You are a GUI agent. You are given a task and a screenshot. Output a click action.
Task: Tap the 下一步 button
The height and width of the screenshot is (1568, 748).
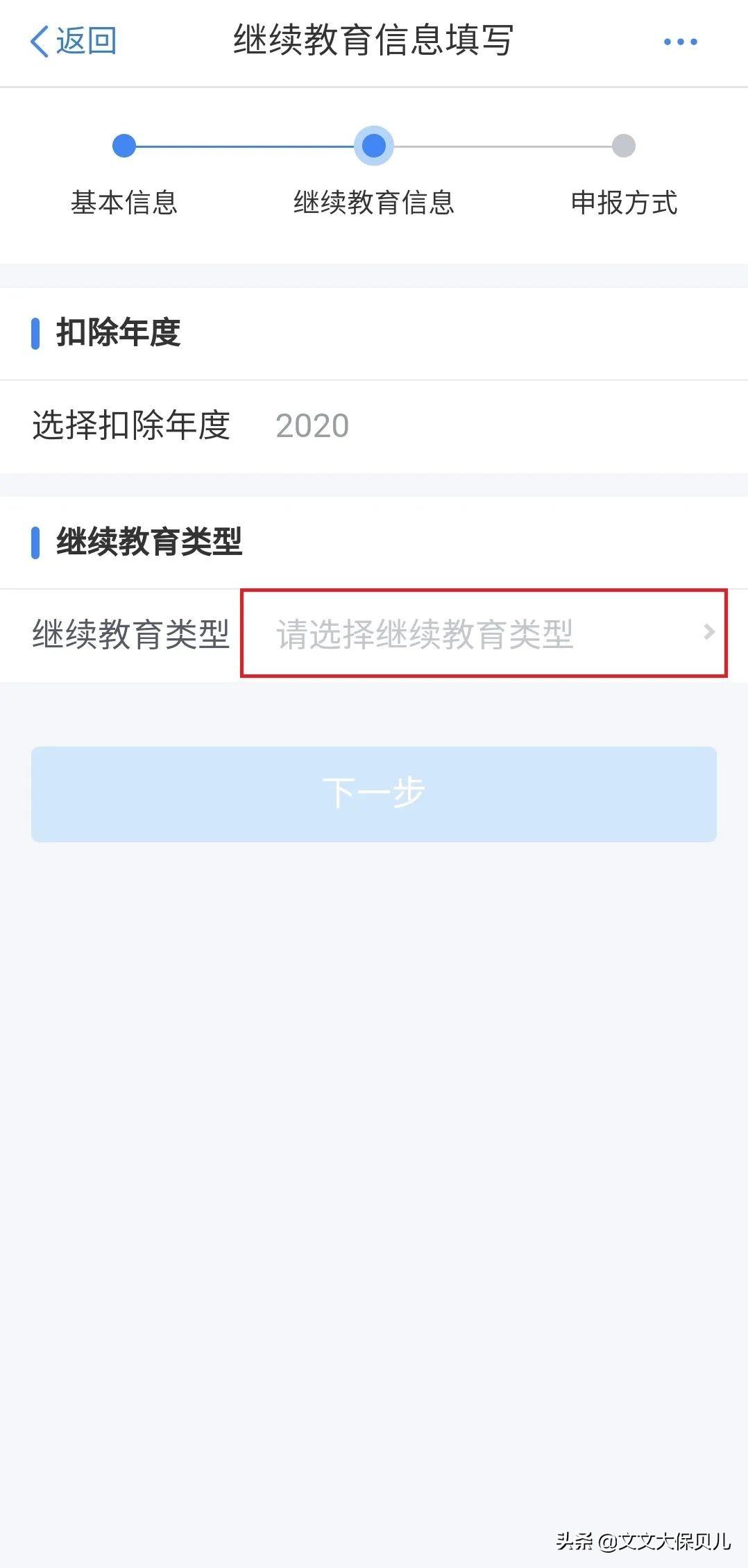point(373,794)
